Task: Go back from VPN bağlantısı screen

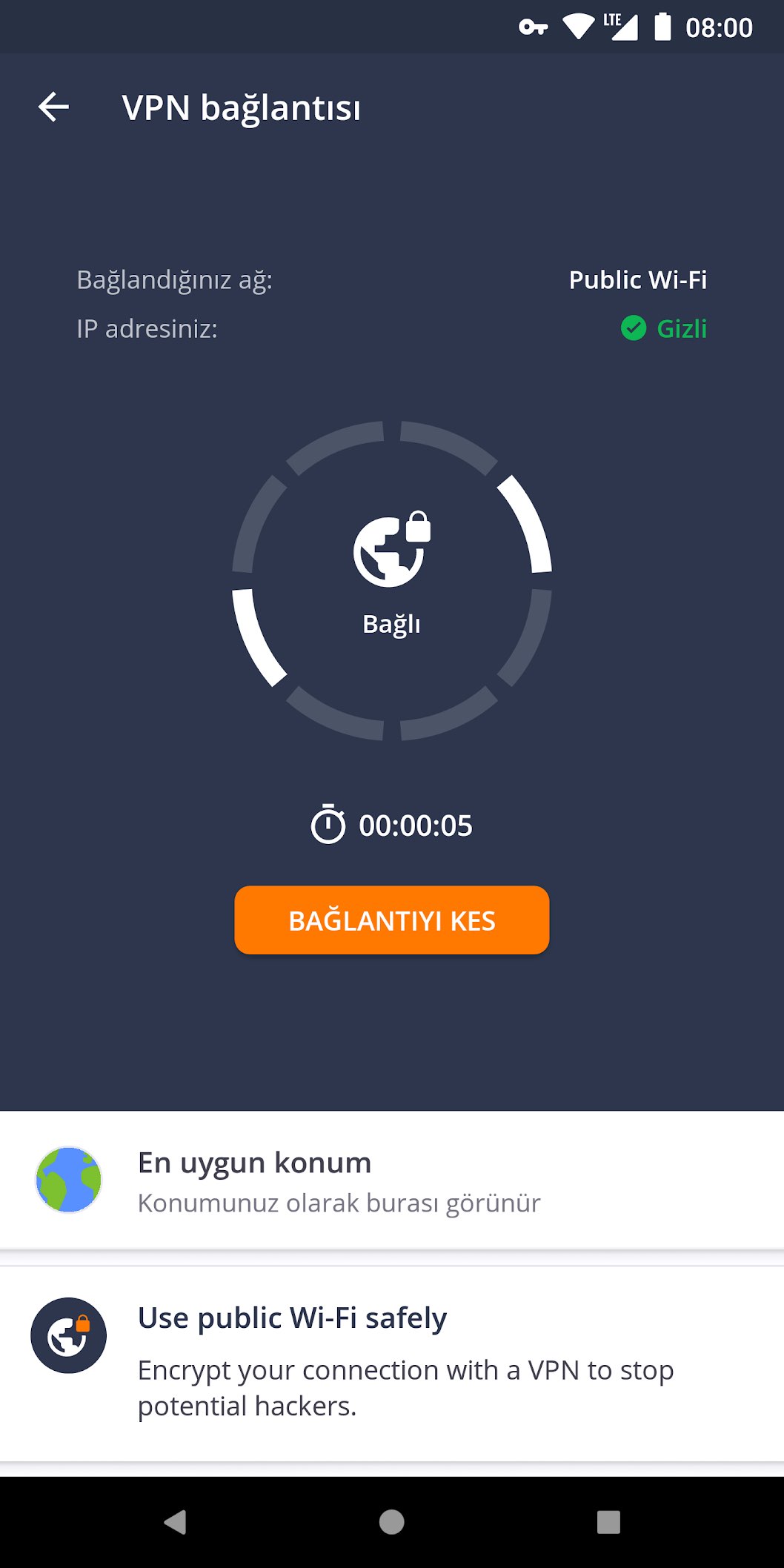Action: point(53,107)
